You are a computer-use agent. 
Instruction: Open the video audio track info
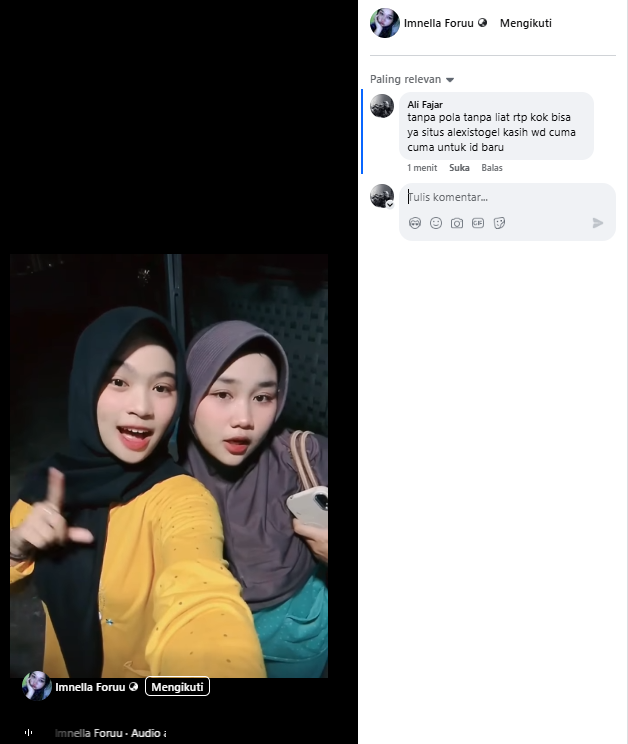tap(110, 733)
